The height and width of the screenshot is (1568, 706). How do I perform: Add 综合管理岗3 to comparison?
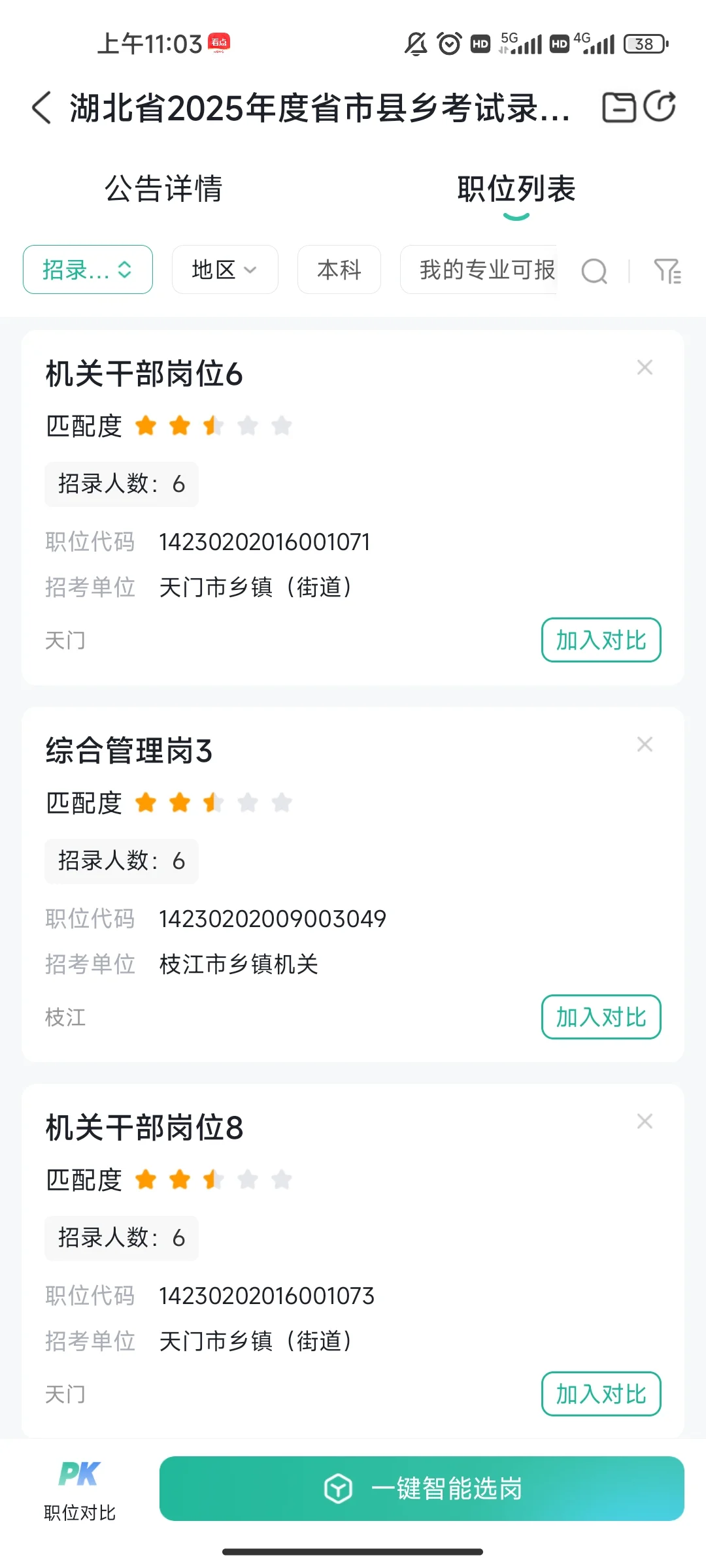(x=601, y=1017)
